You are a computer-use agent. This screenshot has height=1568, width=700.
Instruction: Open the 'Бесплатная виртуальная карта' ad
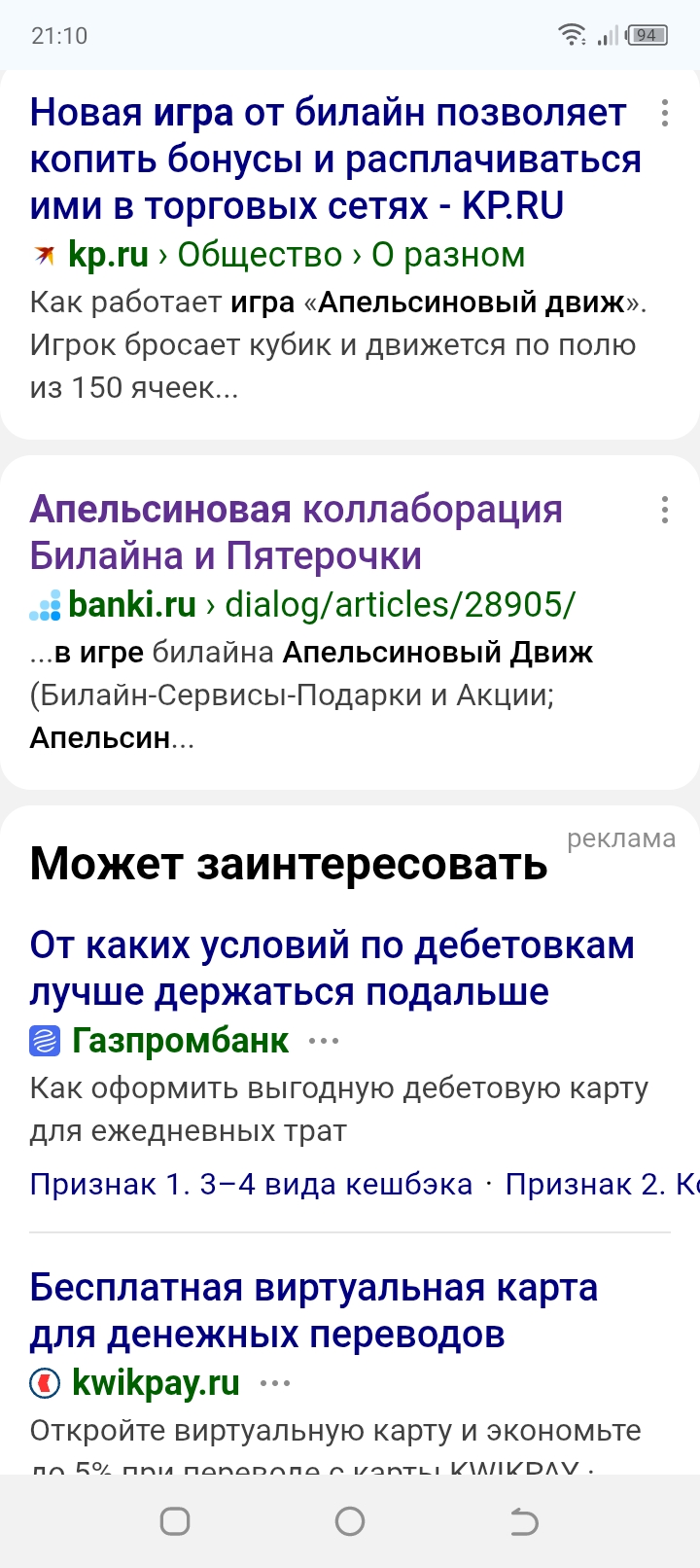point(313,1310)
